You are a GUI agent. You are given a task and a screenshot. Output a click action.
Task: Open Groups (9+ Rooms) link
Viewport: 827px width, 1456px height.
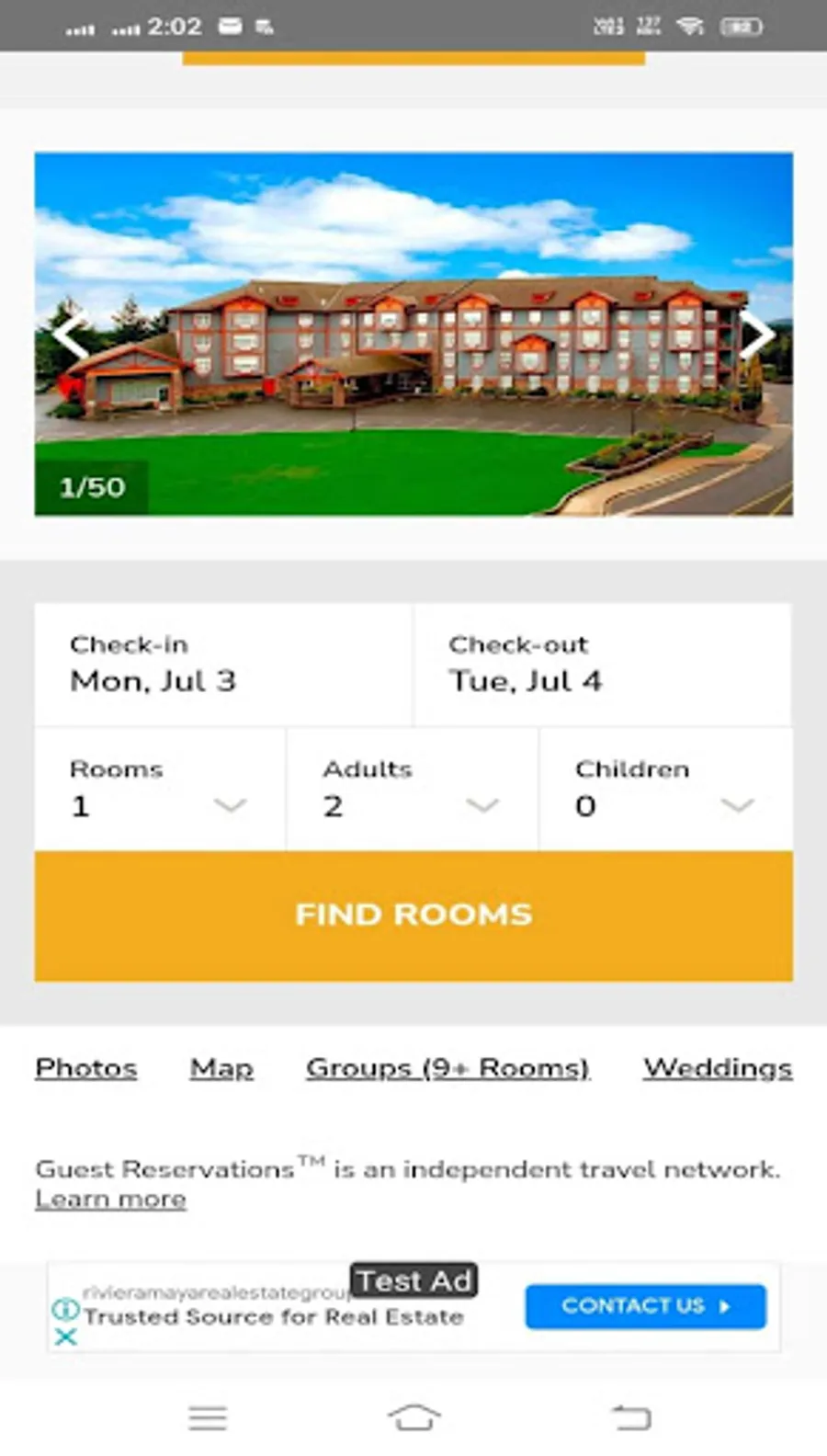pos(447,1068)
